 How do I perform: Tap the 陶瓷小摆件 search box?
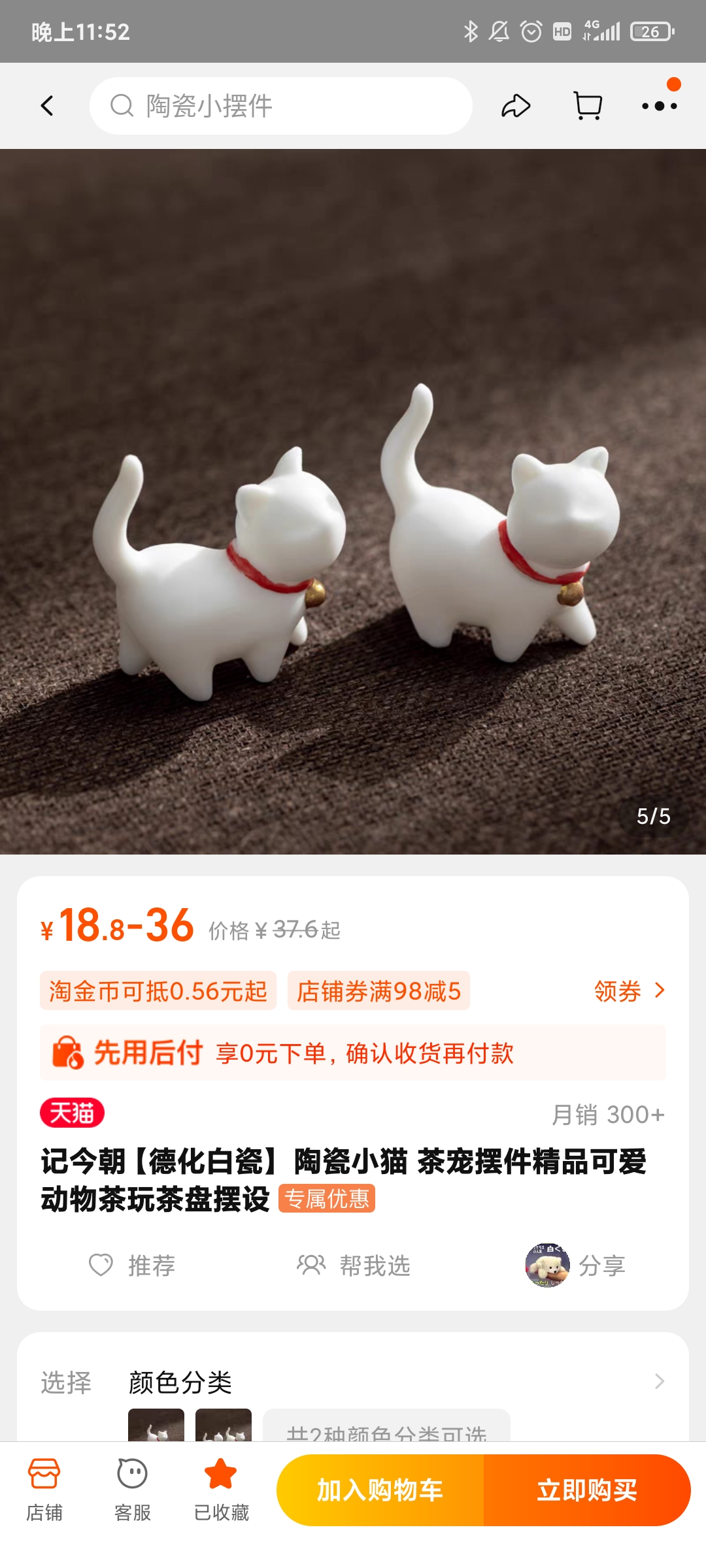coord(281,106)
